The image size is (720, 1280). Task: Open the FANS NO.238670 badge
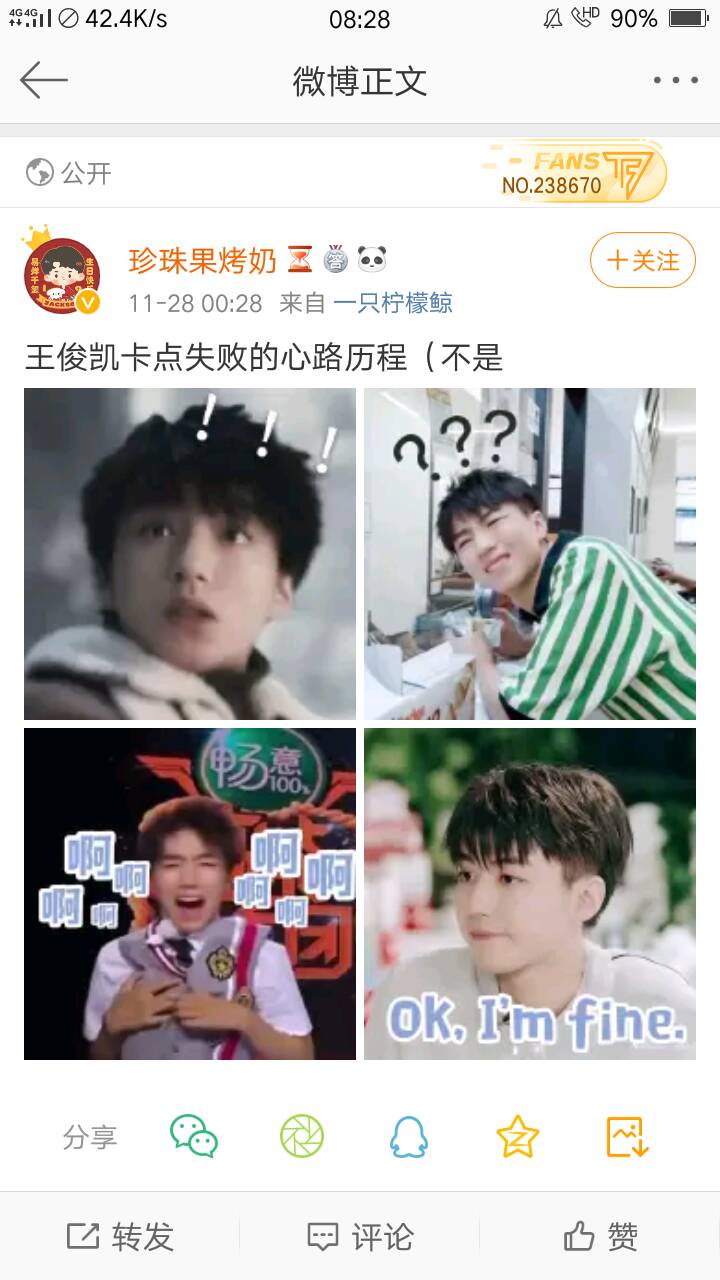pyautogui.click(x=577, y=172)
